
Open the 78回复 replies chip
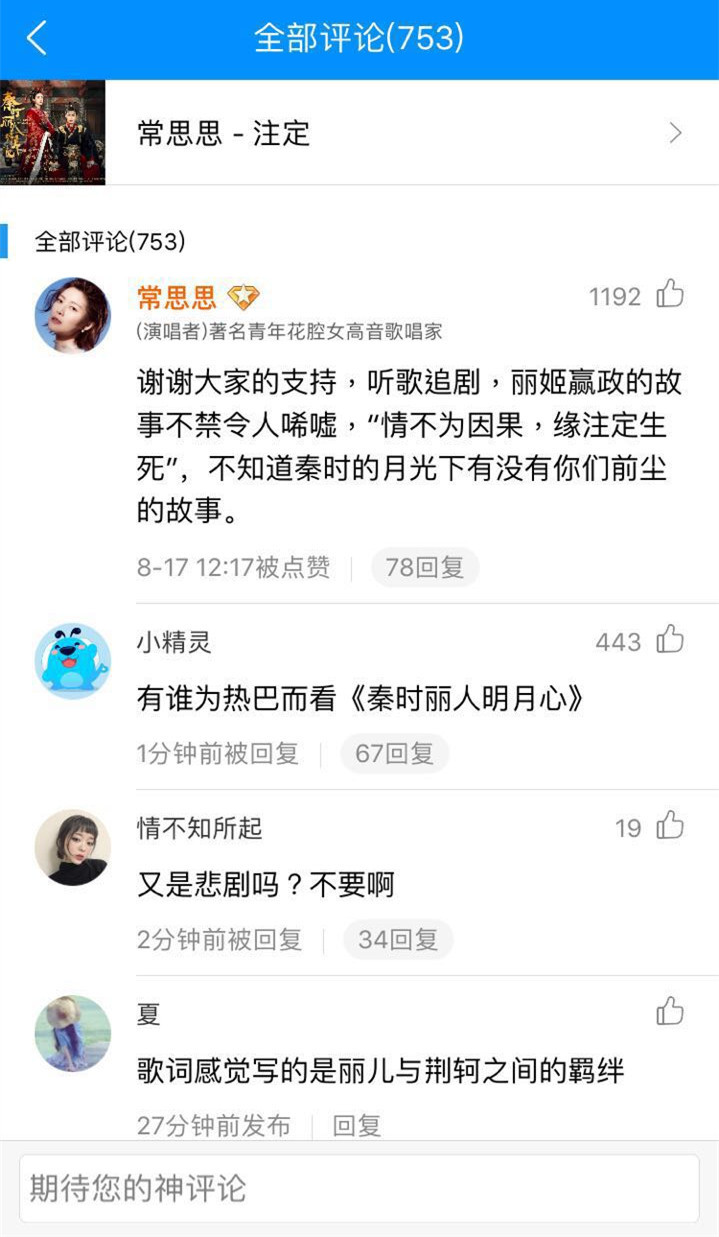click(x=424, y=568)
